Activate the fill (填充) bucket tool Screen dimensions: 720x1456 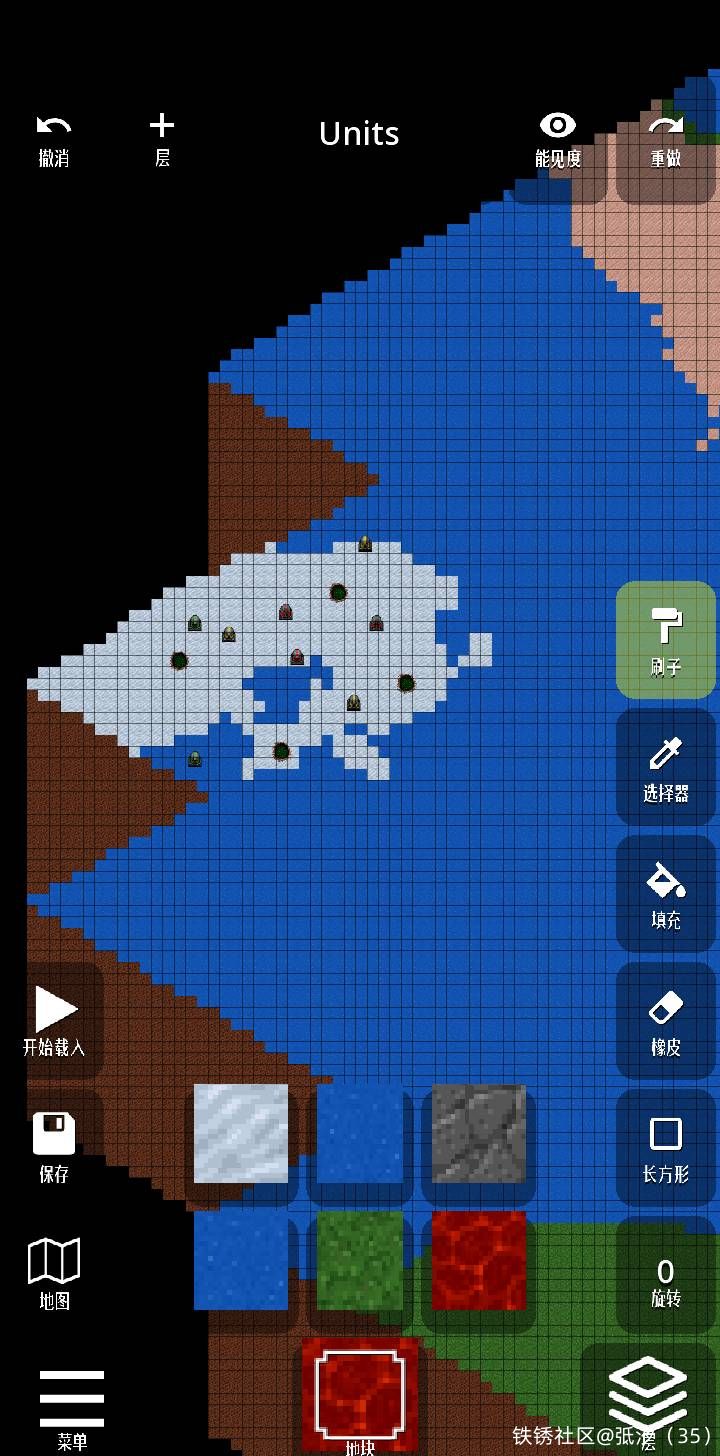666,894
